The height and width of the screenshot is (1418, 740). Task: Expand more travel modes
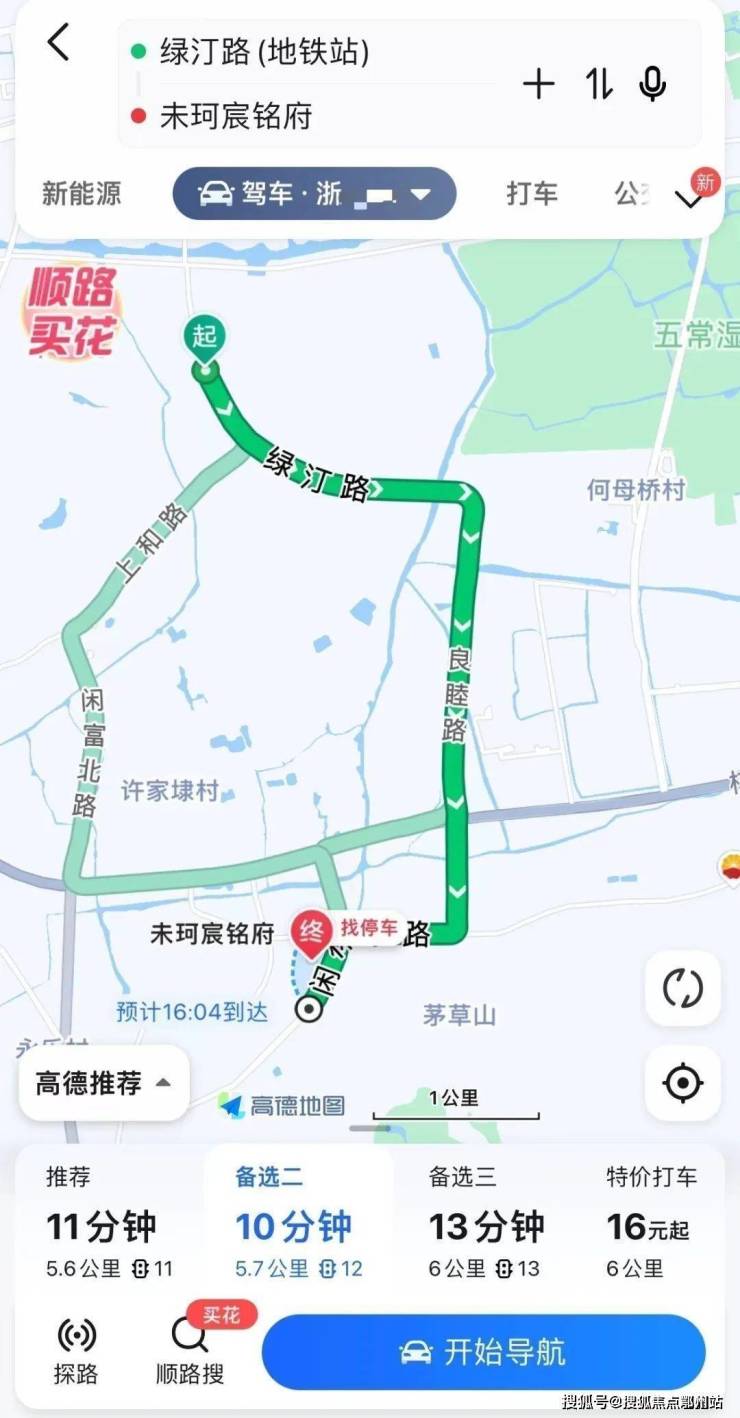(690, 197)
